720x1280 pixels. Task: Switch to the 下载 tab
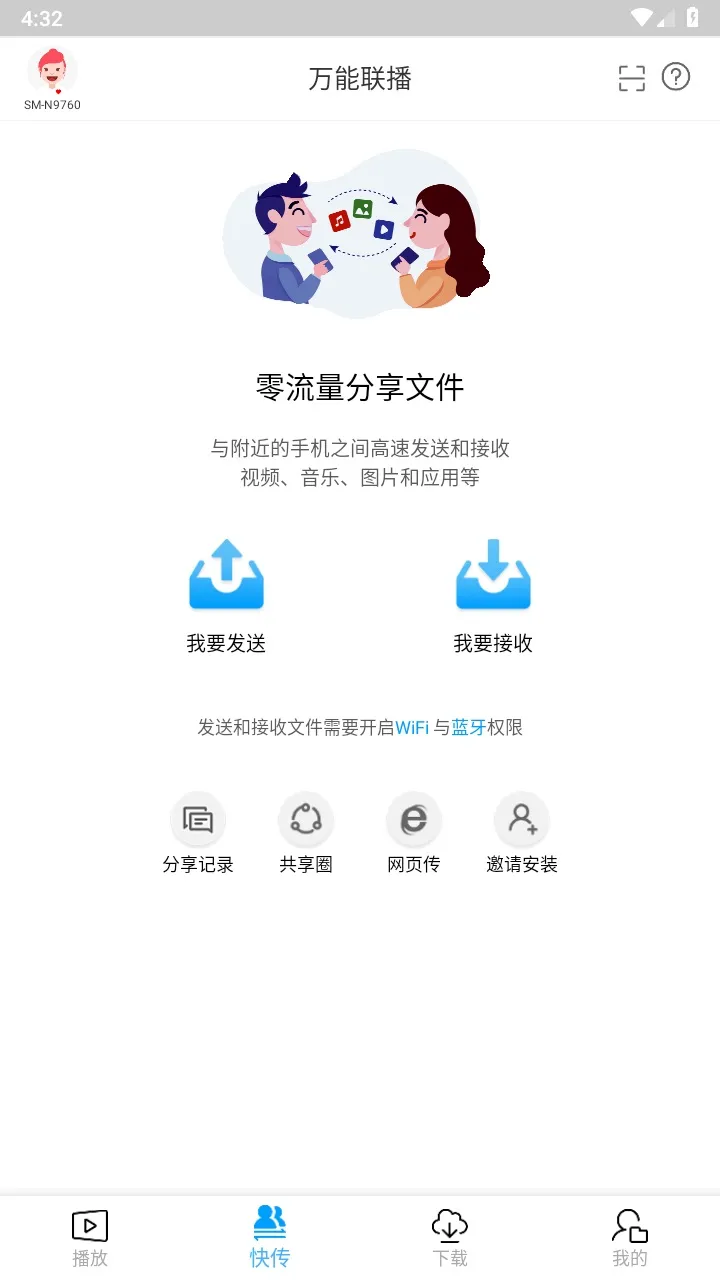pos(450,1238)
